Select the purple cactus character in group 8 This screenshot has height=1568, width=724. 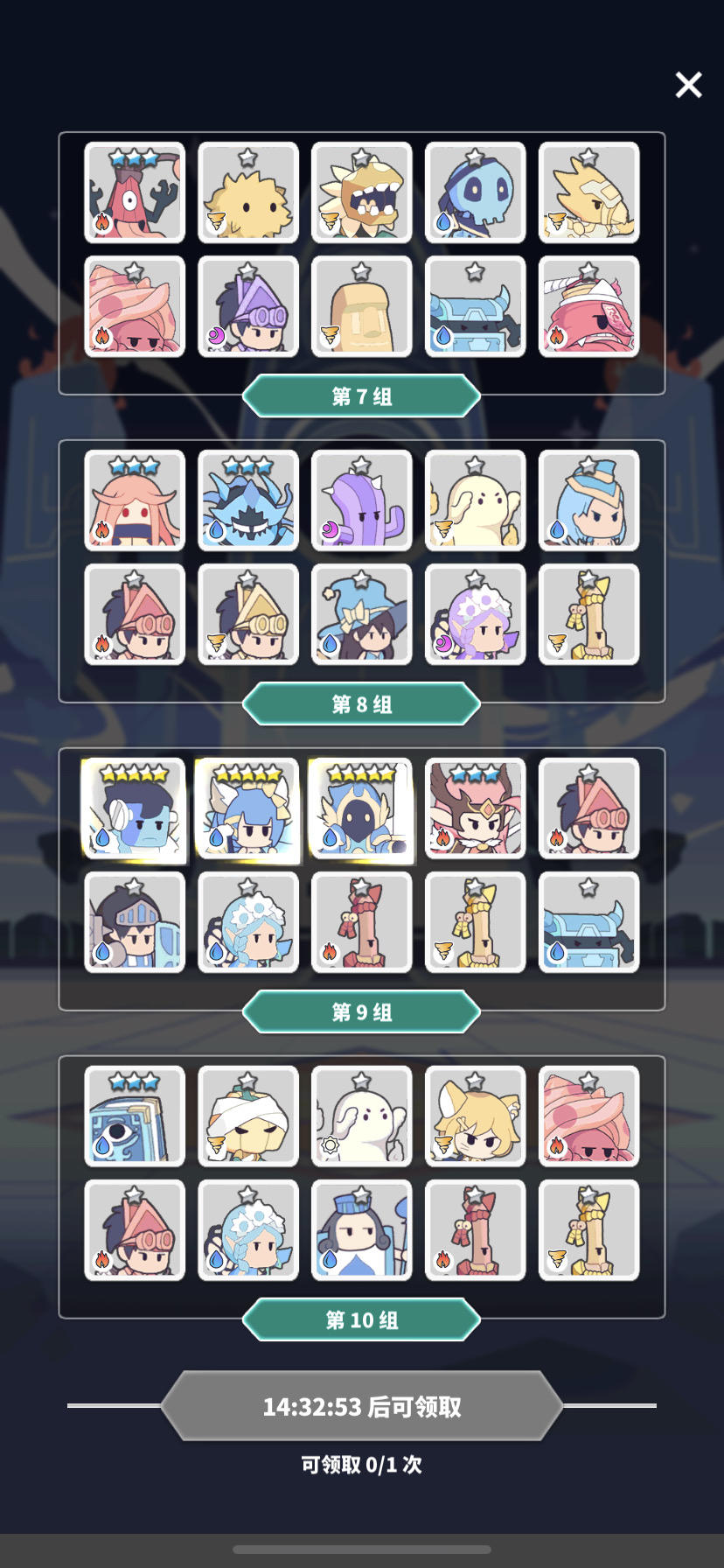pyautogui.click(x=361, y=500)
